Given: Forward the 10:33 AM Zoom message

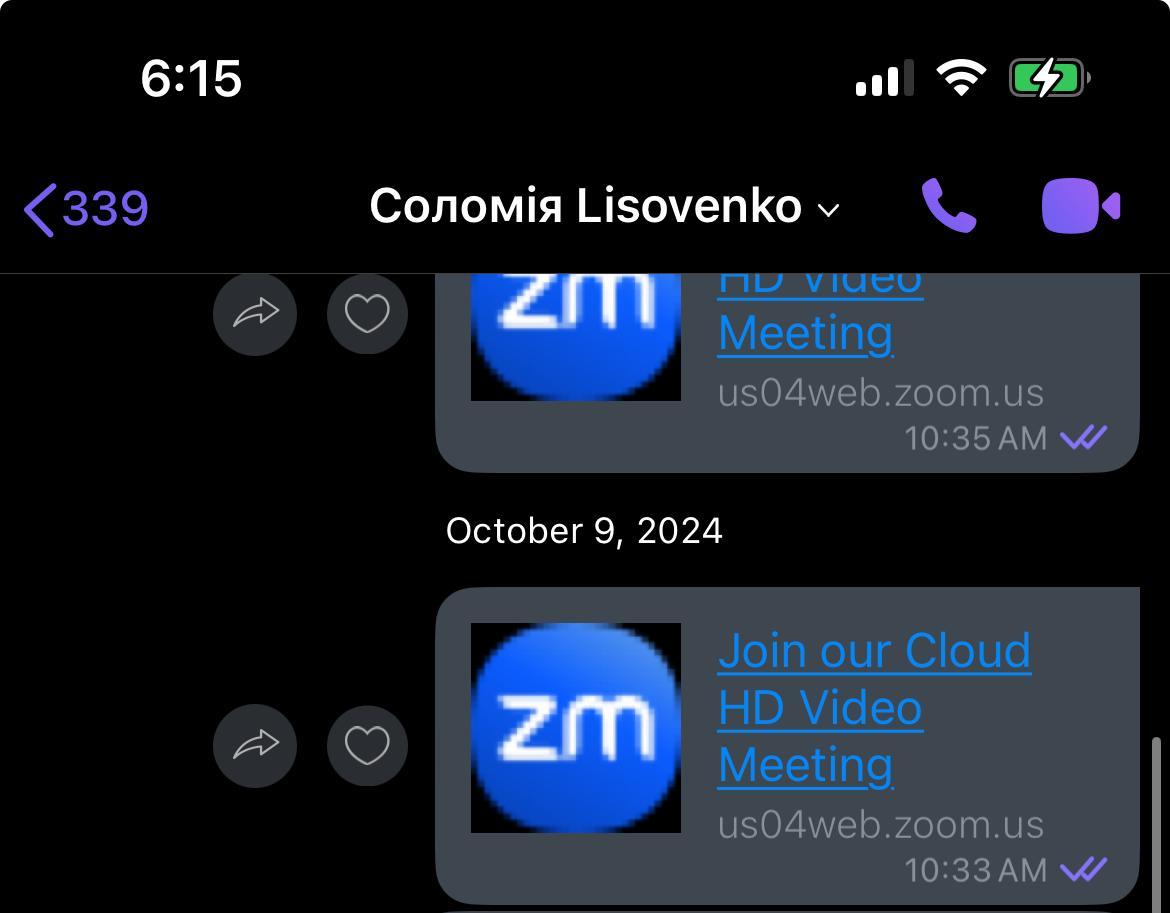Looking at the screenshot, I should (255, 745).
